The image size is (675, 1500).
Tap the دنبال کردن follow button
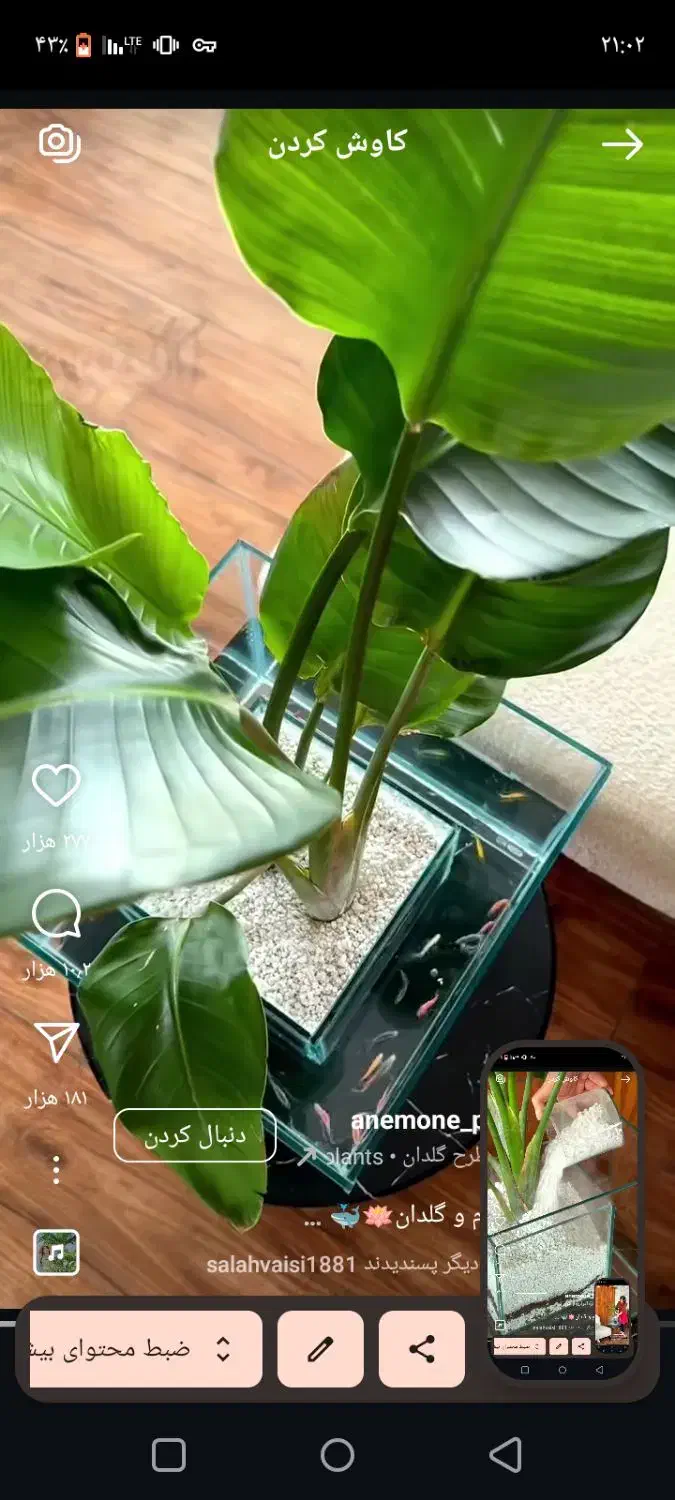pos(195,1136)
